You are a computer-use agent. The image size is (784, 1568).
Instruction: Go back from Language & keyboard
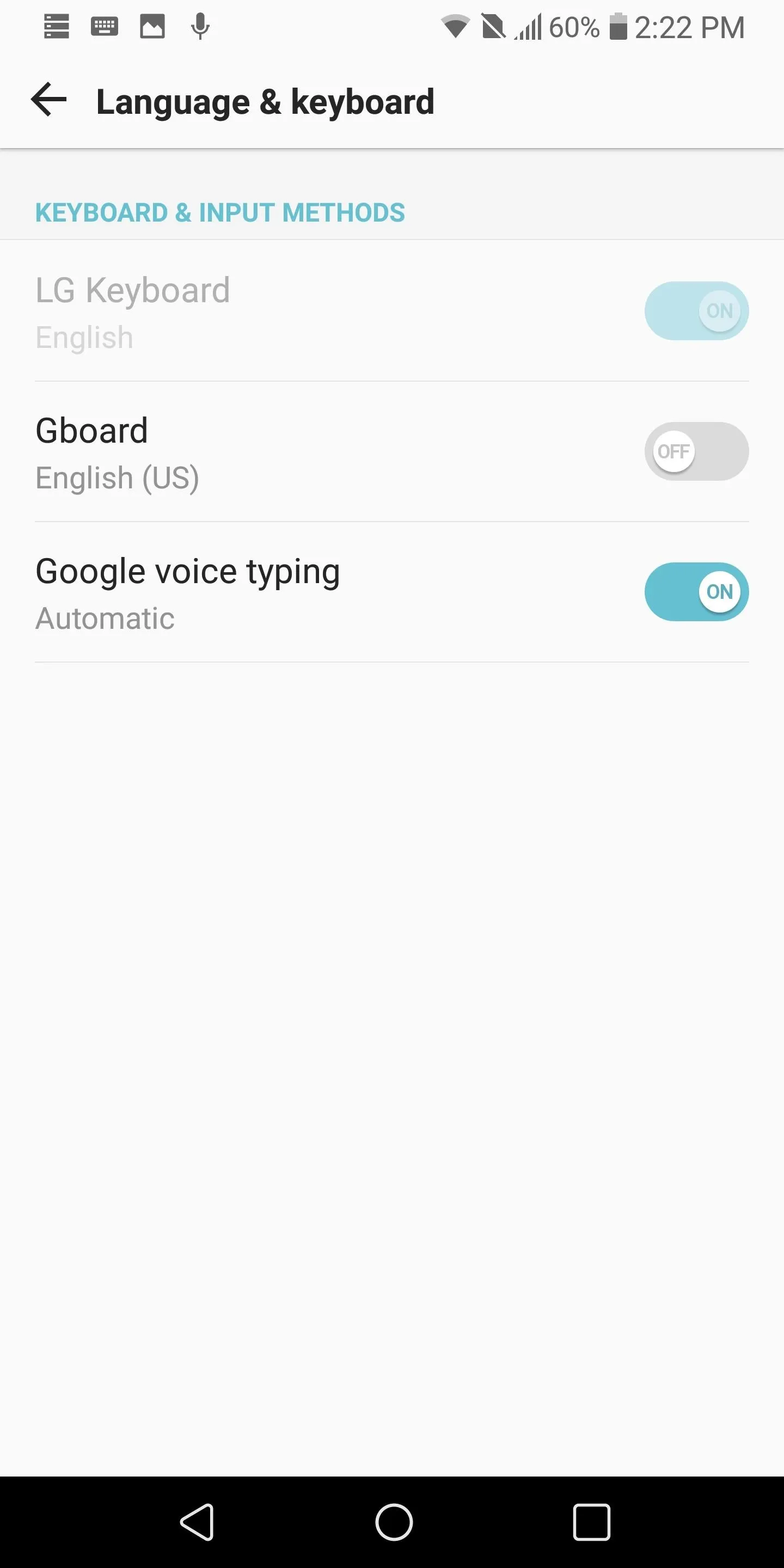pos(48,100)
